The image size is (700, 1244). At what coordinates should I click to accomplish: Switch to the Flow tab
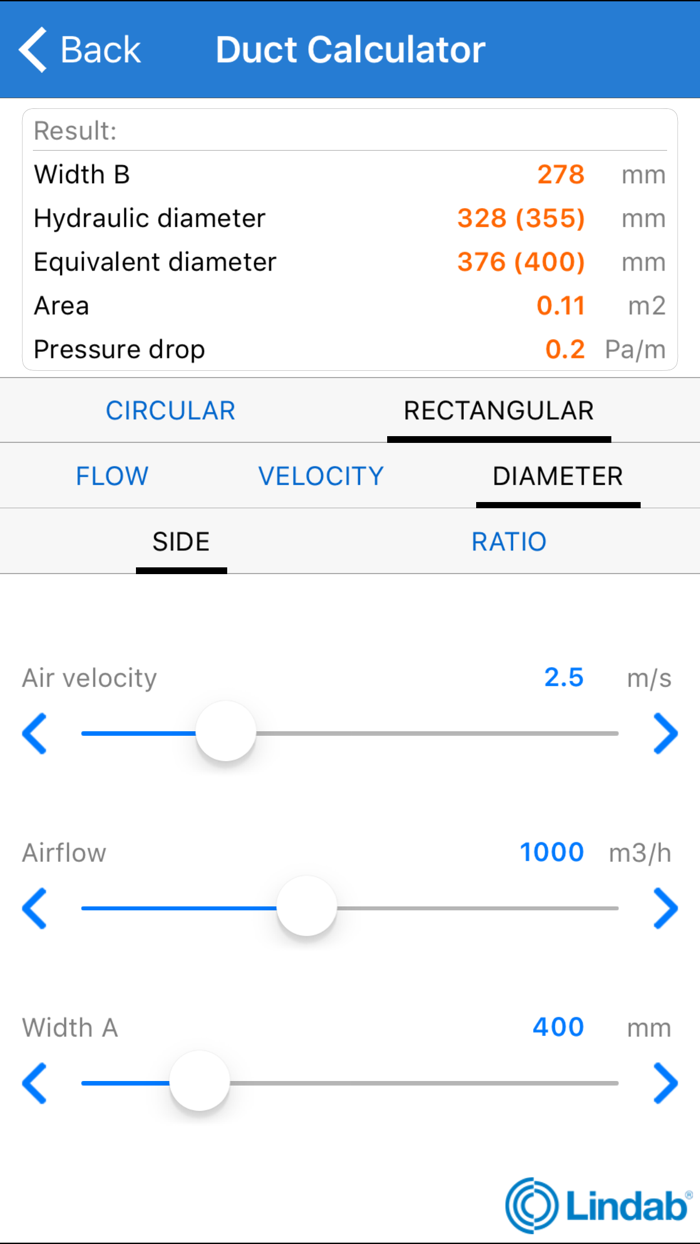click(112, 476)
